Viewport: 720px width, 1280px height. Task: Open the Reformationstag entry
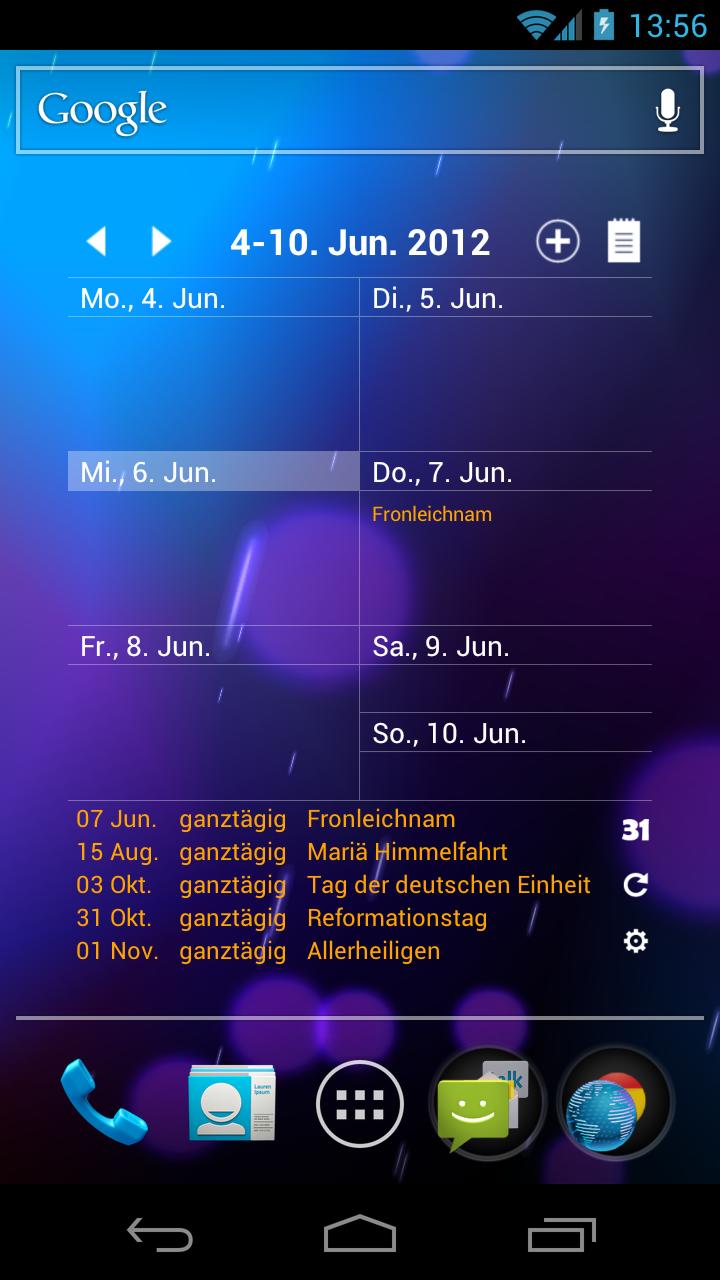(x=397, y=918)
